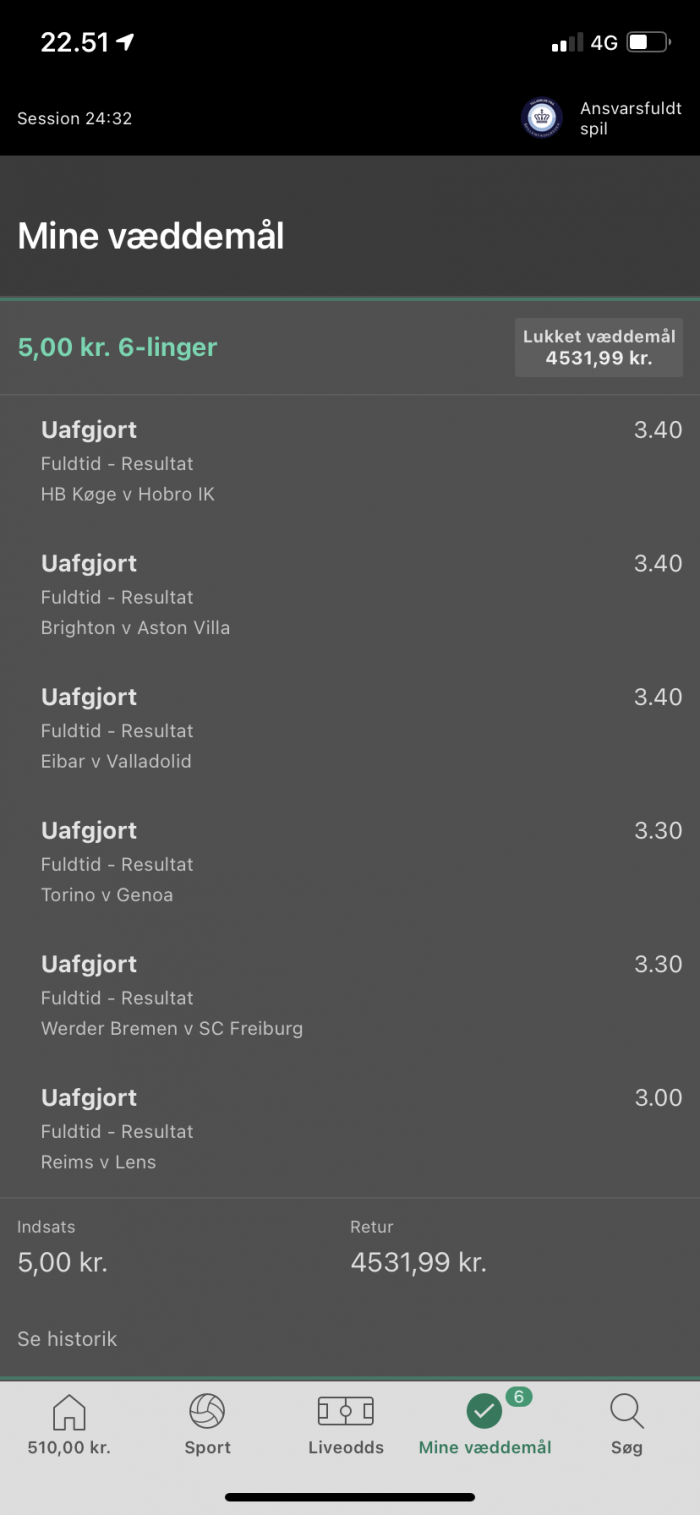This screenshot has height=1515, width=700.
Task: Switch to the Sport tab
Action: (x=207, y=1424)
